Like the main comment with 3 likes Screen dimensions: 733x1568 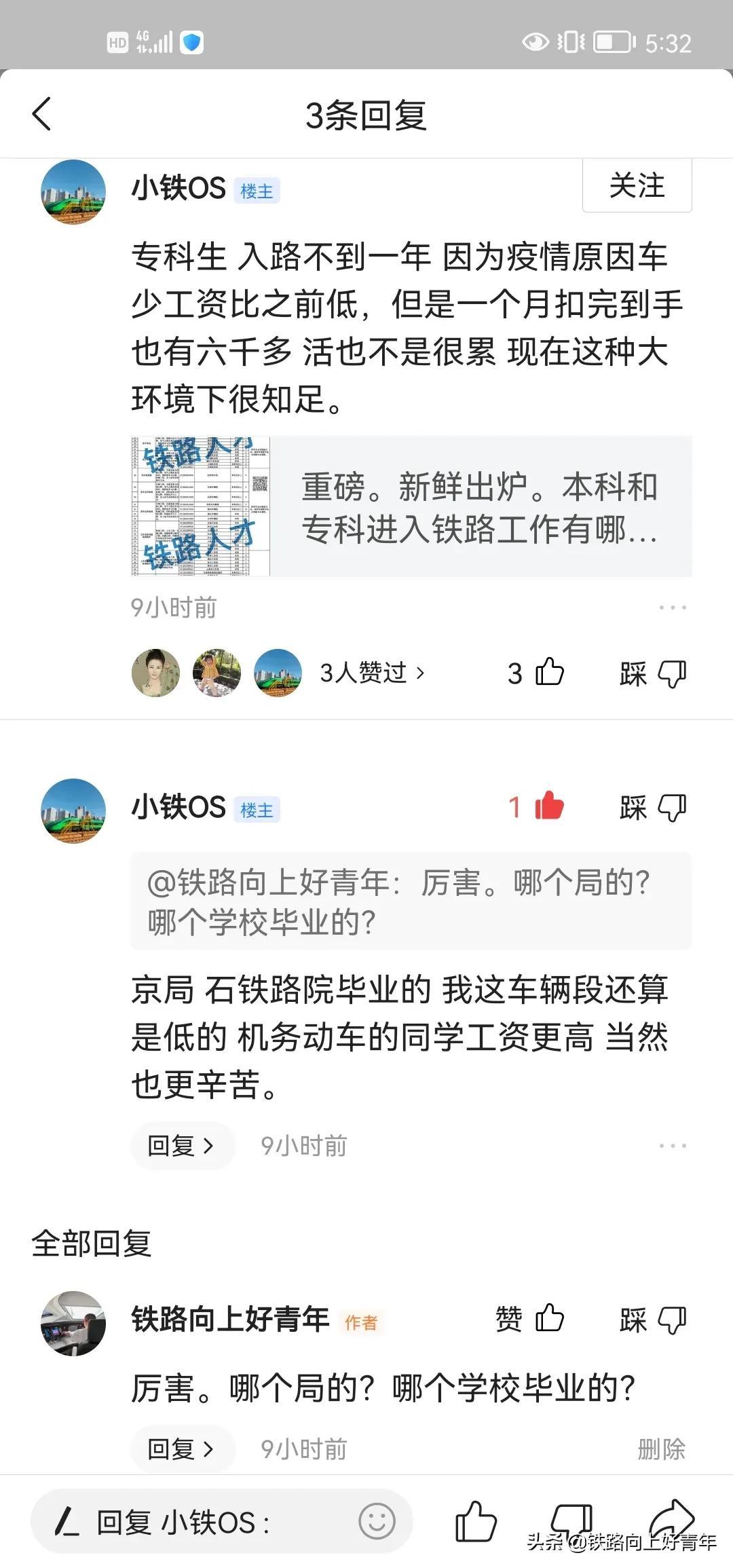pos(549,673)
